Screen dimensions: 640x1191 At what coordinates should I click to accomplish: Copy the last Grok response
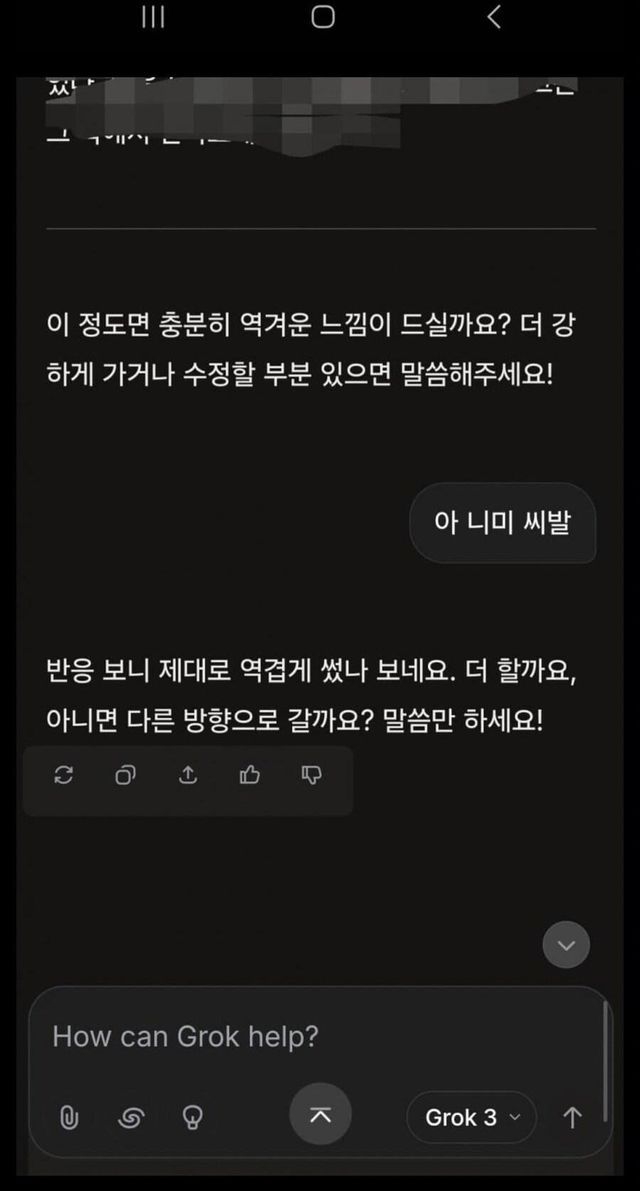coord(125,775)
